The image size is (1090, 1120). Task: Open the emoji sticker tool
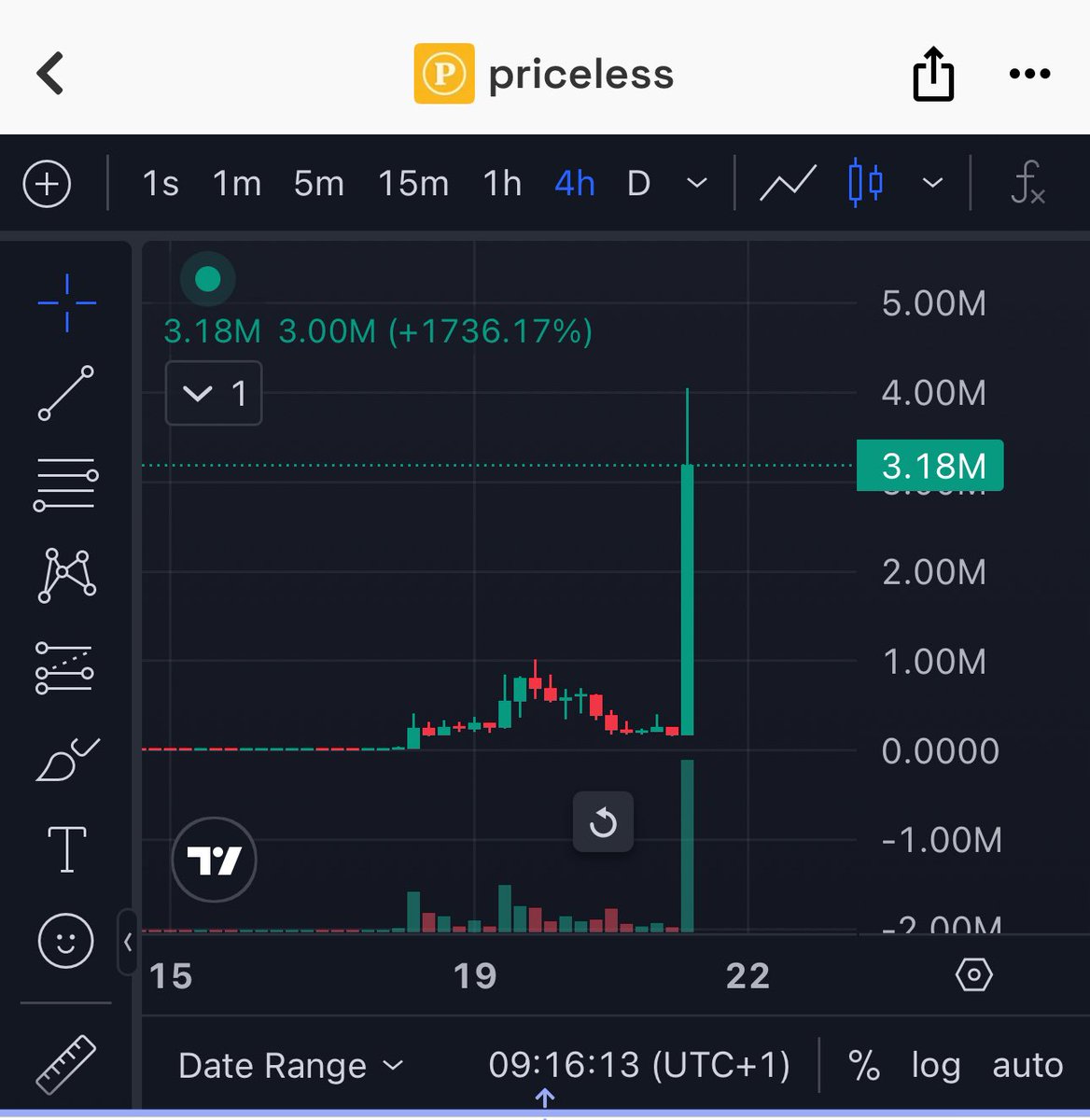pyautogui.click(x=66, y=940)
